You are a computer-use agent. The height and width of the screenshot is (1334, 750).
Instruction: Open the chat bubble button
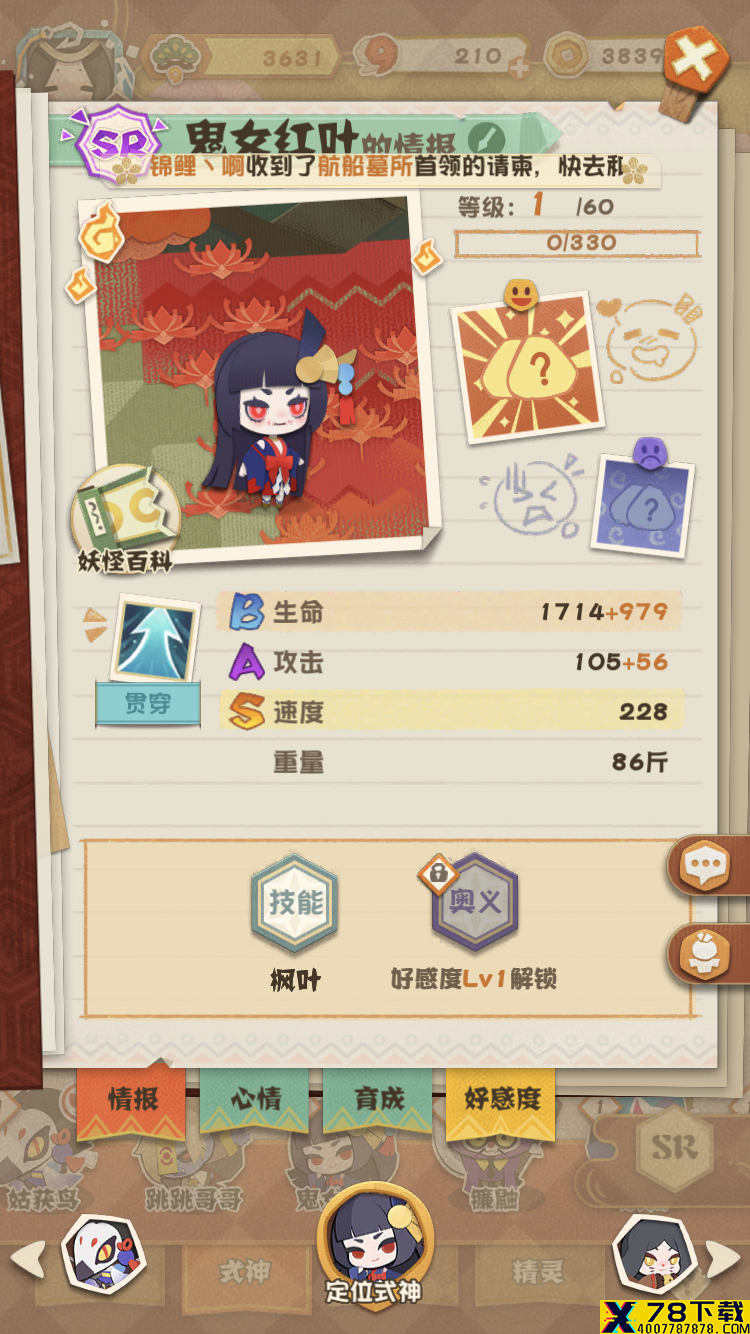point(712,865)
